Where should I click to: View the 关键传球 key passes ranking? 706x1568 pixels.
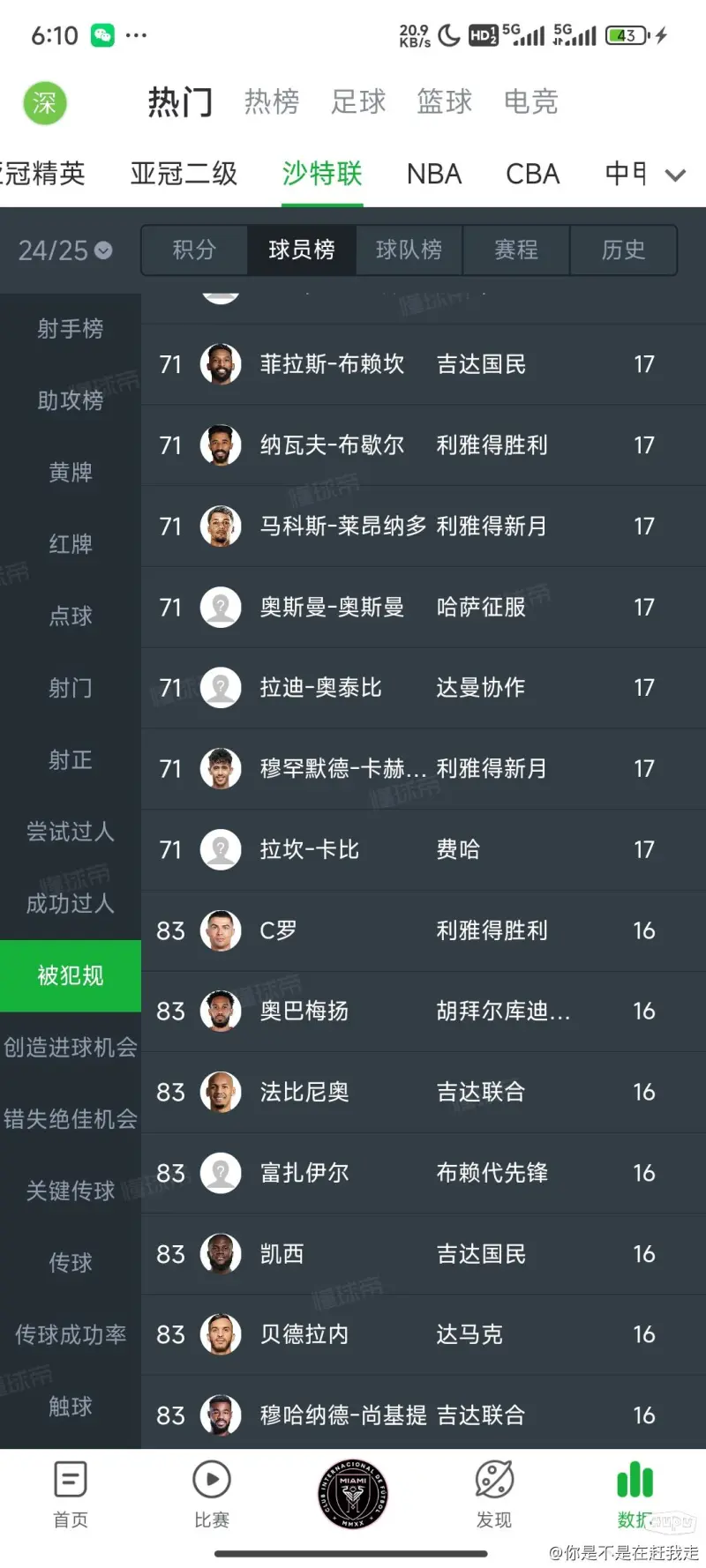[71, 1191]
